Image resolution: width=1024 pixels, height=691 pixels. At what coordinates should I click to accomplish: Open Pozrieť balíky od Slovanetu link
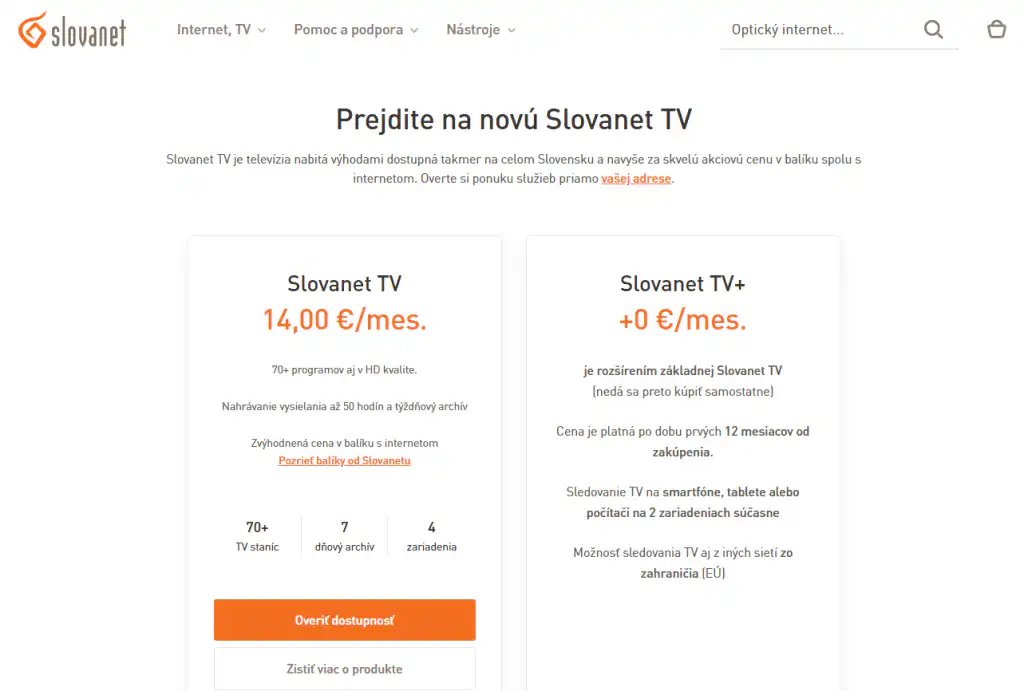tap(344, 461)
